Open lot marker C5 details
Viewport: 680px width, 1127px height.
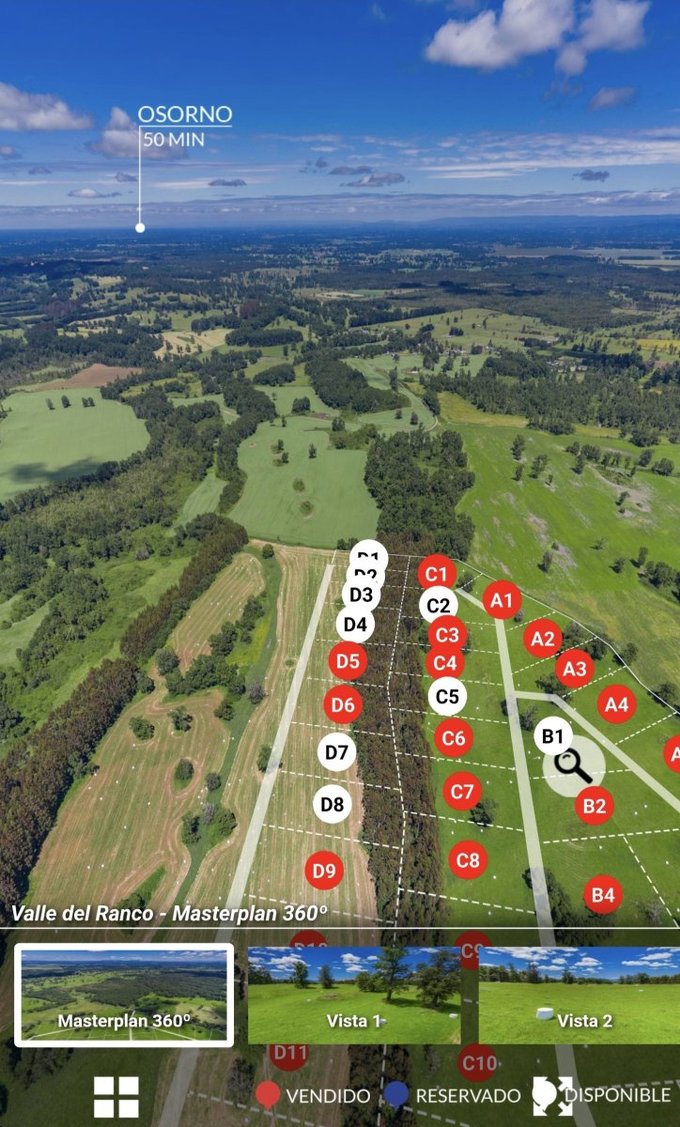pyautogui.click(x=447, y=695)
